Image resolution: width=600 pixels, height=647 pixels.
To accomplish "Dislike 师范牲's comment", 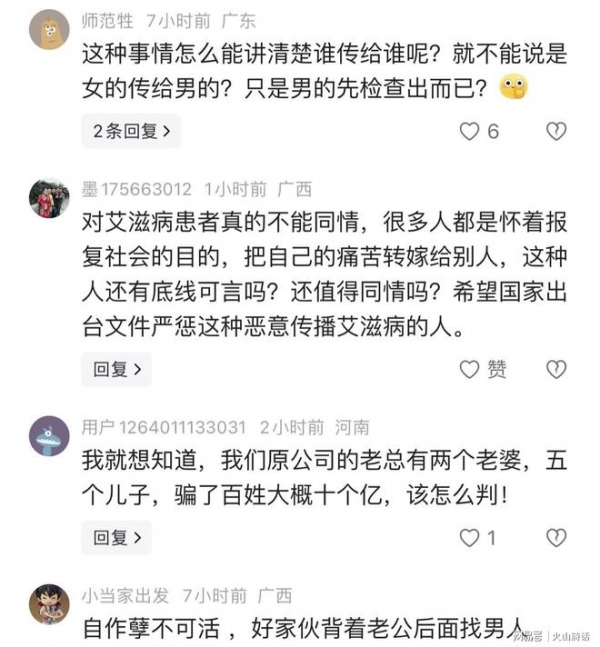I will tap(556, 131).
